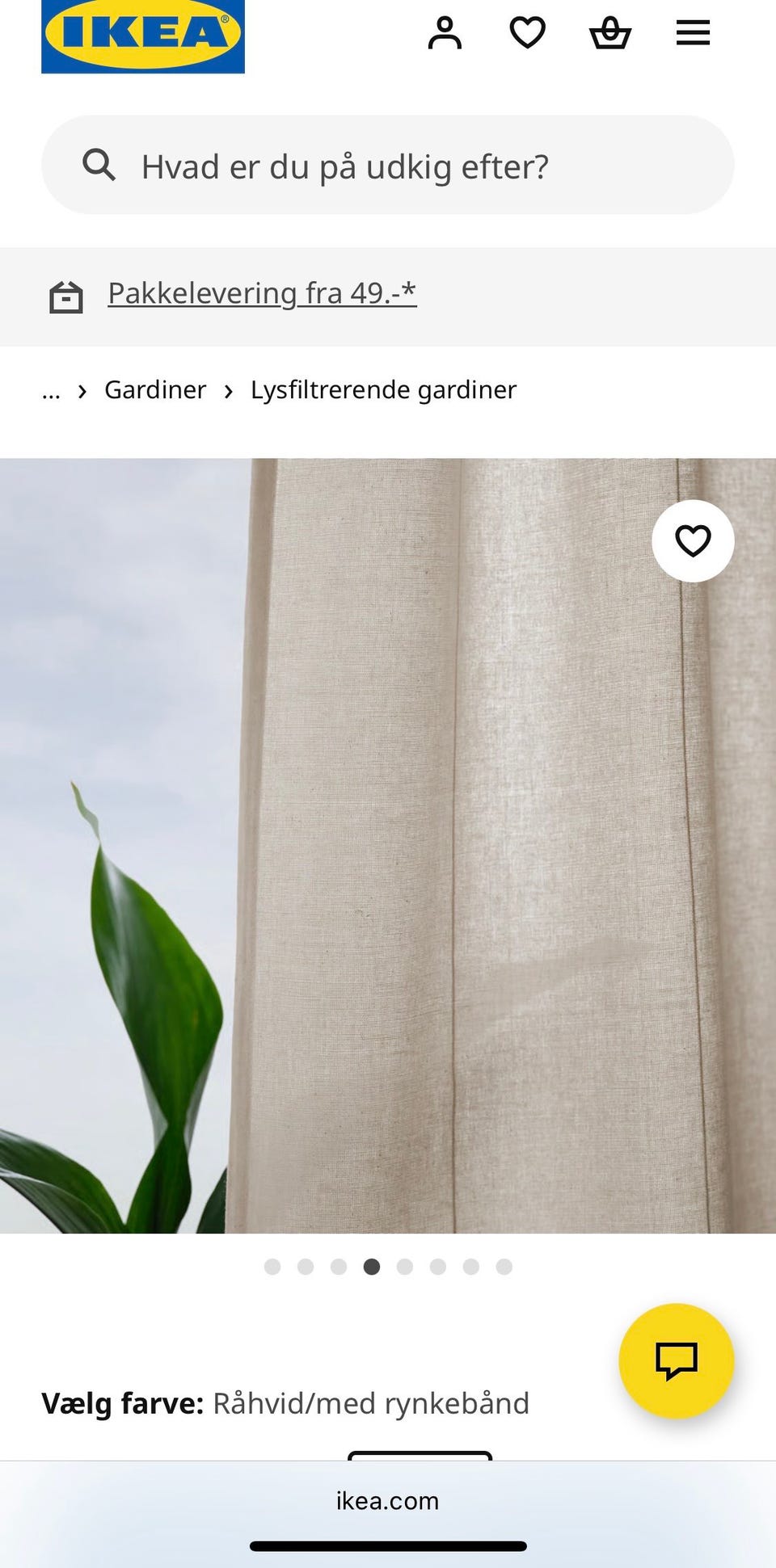The height and width of the screenshot is (1568, 776).
Task: Open the hamburger navigation menu
Action: [693, 32]
